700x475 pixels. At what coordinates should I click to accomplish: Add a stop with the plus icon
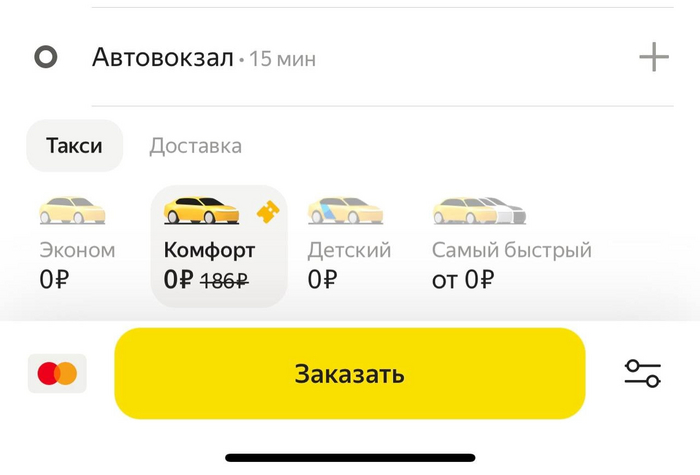coord(654,58)
